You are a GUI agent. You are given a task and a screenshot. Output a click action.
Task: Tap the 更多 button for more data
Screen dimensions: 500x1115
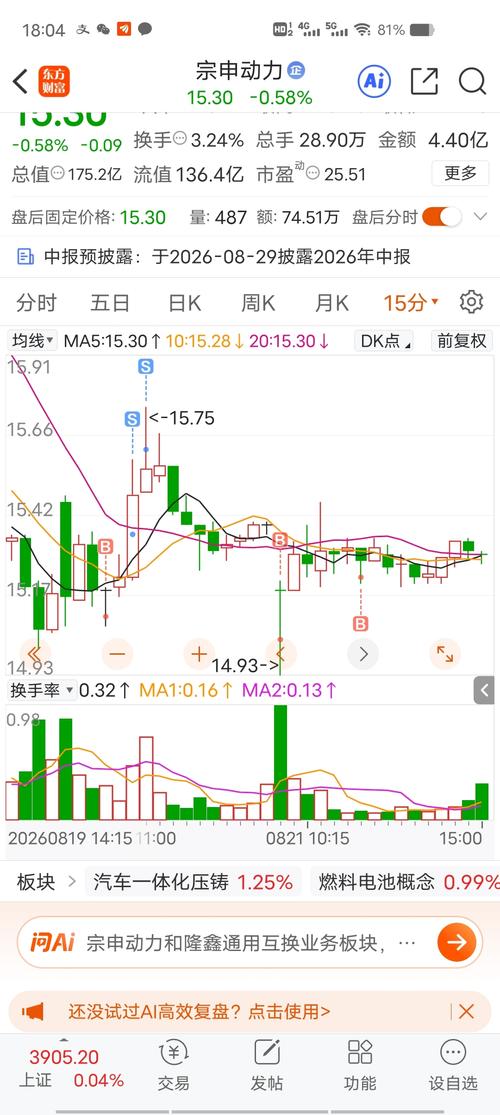click(460, 173)
